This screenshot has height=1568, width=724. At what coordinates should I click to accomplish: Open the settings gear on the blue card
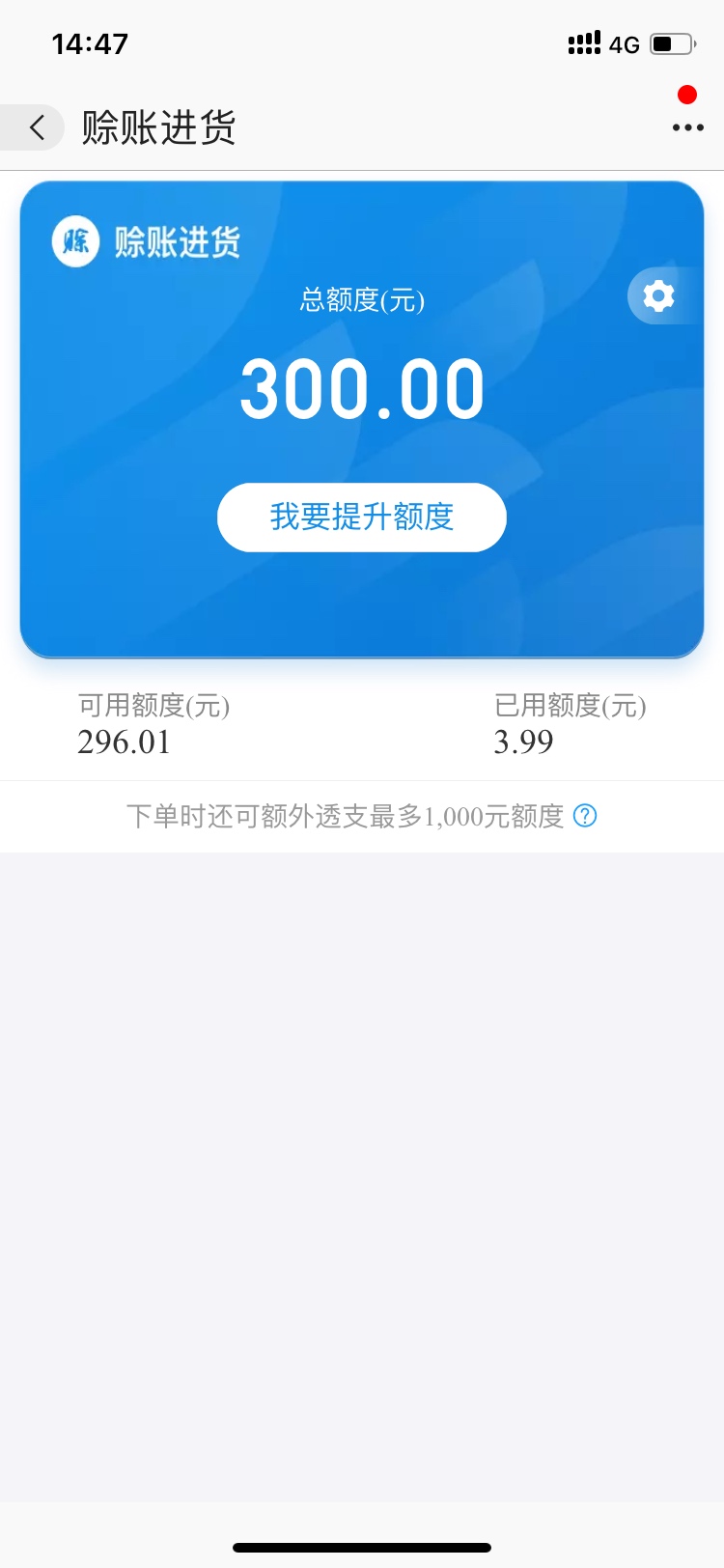(657, 296)
